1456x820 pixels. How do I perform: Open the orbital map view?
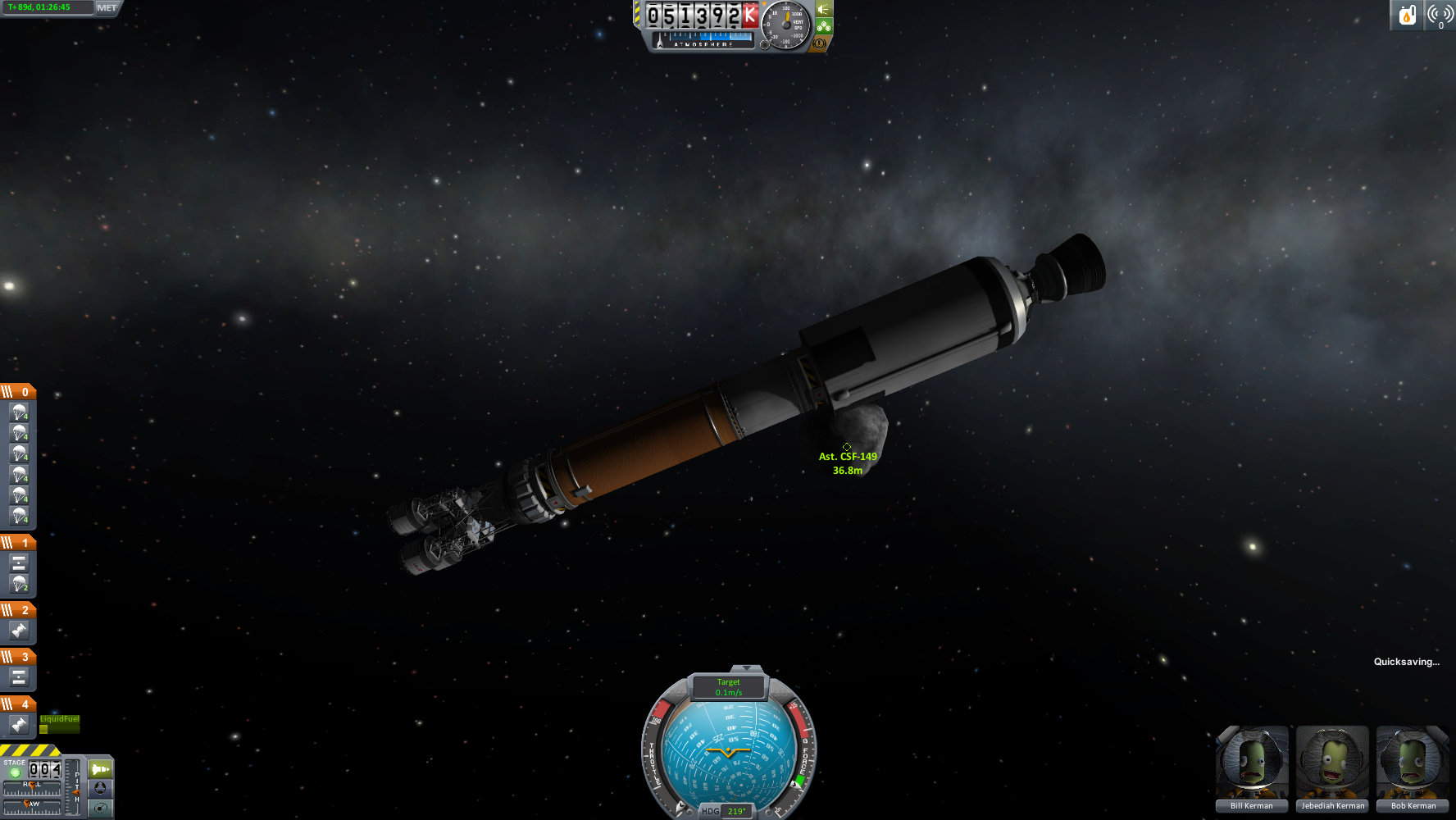point(100,808)
